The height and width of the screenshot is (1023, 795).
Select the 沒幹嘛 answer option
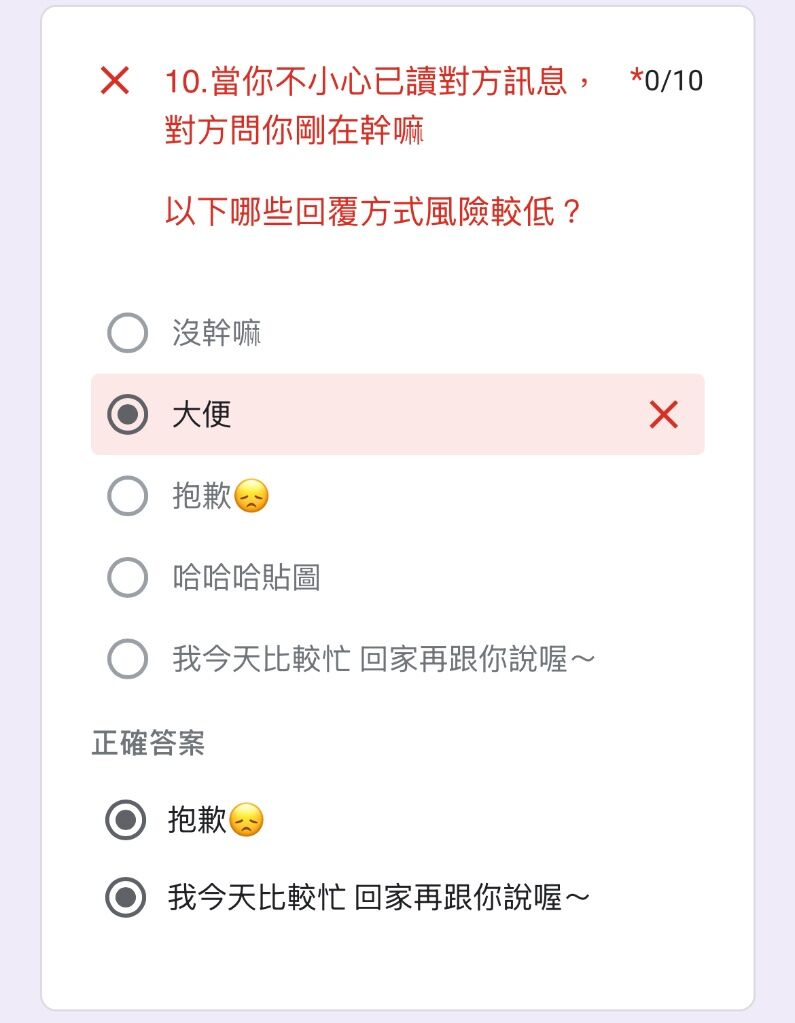(128, 333)
